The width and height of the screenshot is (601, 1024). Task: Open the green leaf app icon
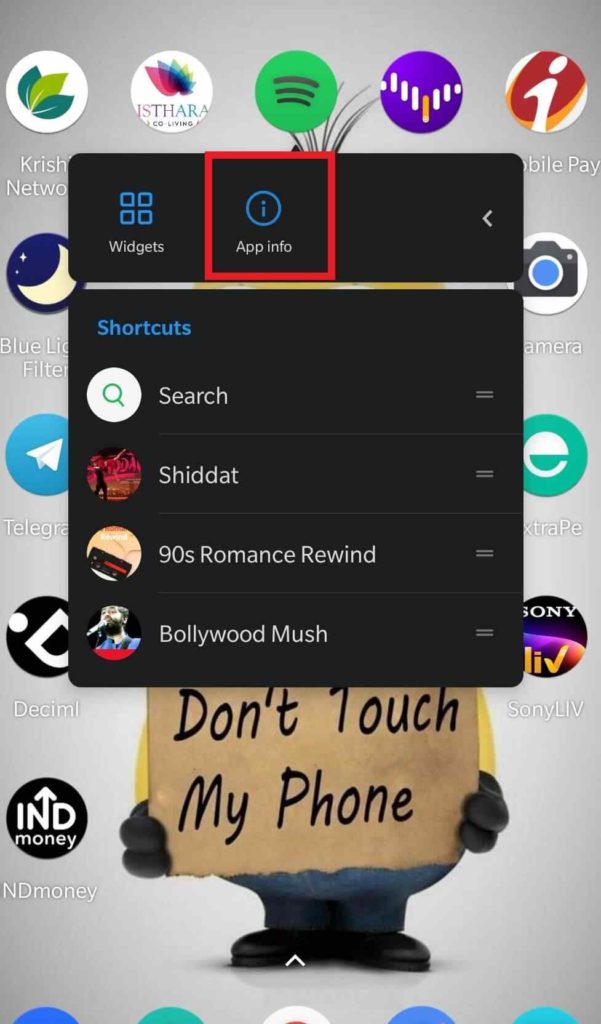tap(46, 92)
